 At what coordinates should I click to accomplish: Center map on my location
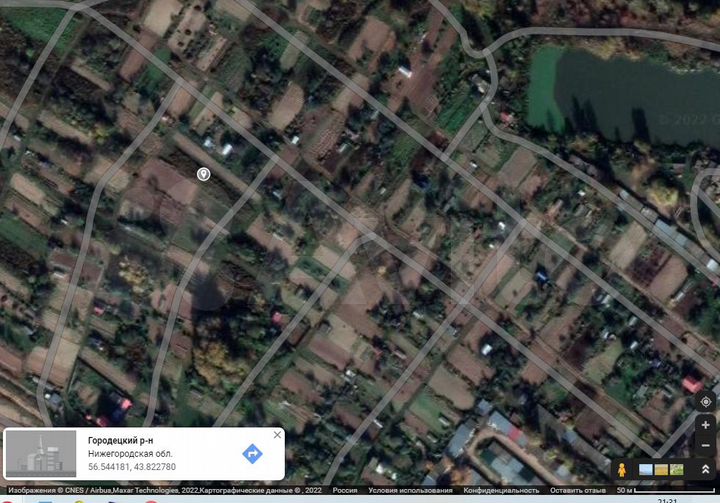pos(706,401)
